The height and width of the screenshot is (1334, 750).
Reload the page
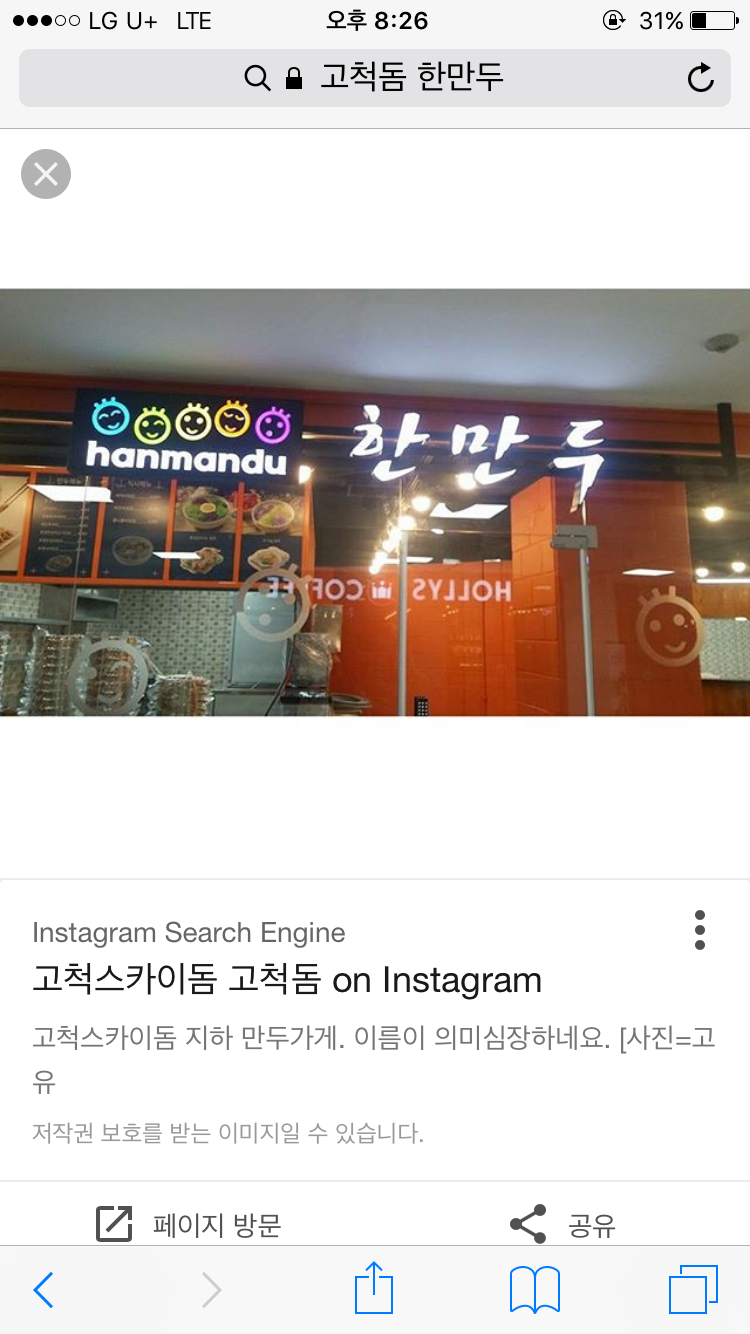click(x=701, y=77)
